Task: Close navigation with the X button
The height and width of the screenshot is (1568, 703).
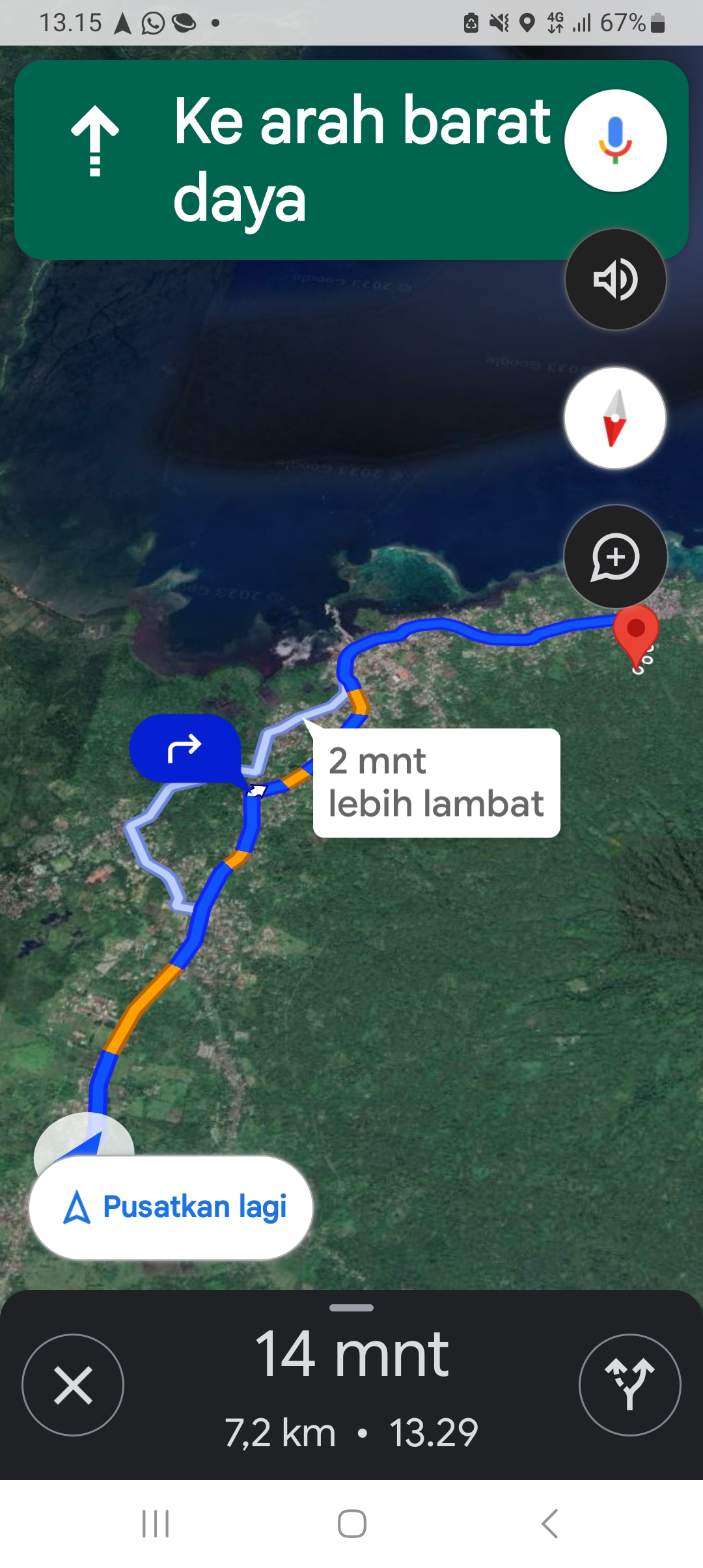Action: pyautogui.click(x=73, y=1384)
